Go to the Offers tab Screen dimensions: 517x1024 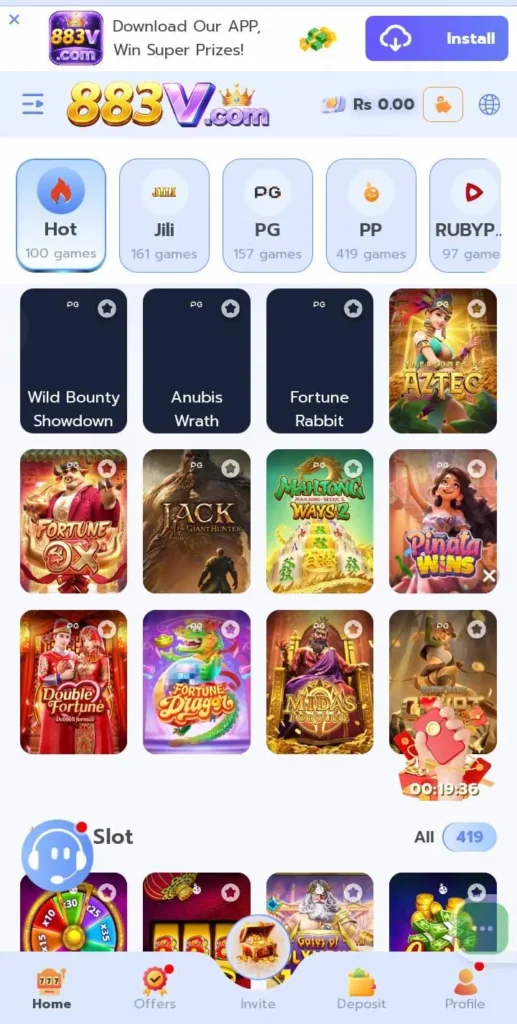coord(155,988)
